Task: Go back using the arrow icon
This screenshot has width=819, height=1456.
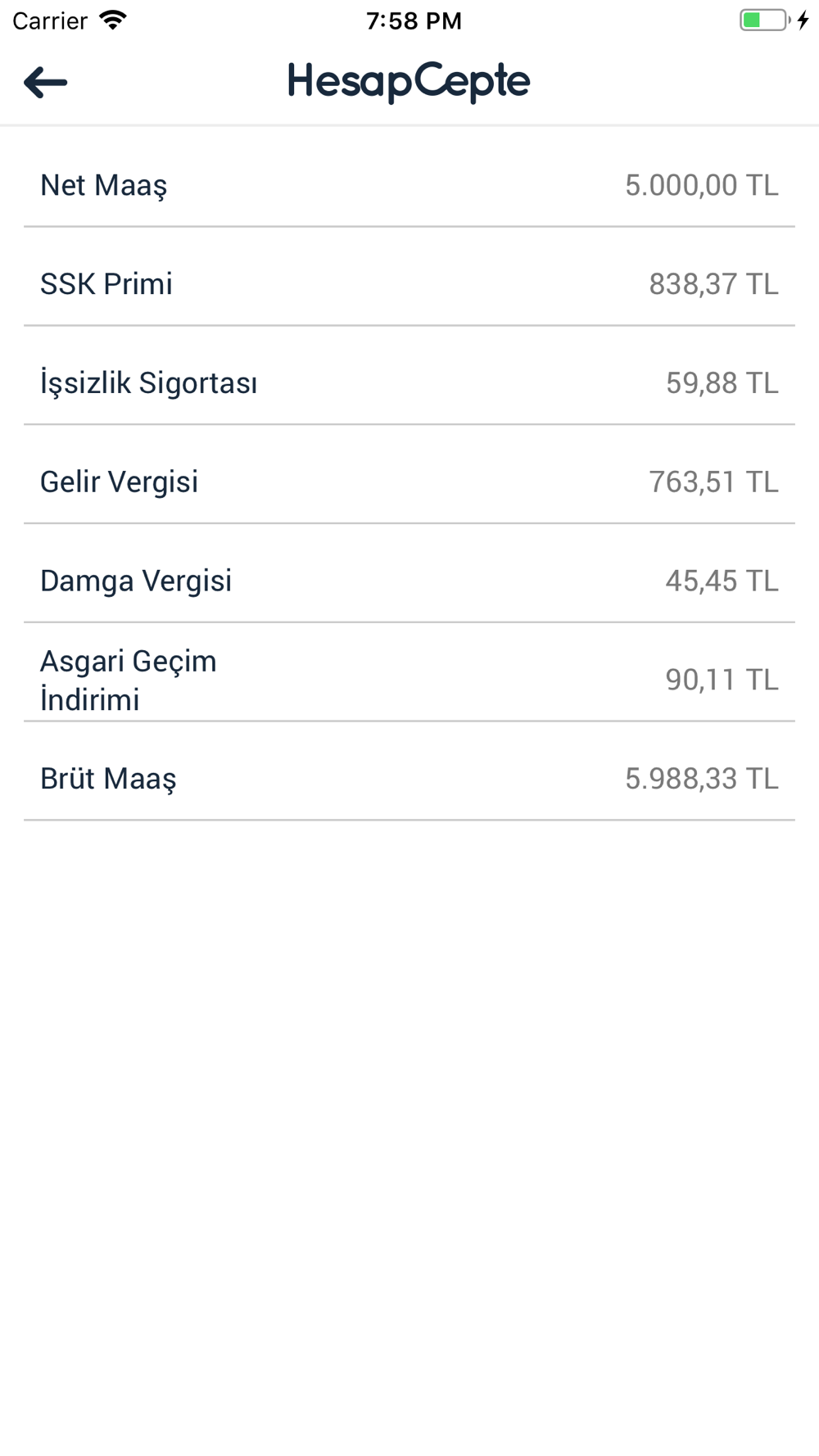Action: tap(46, 83)
